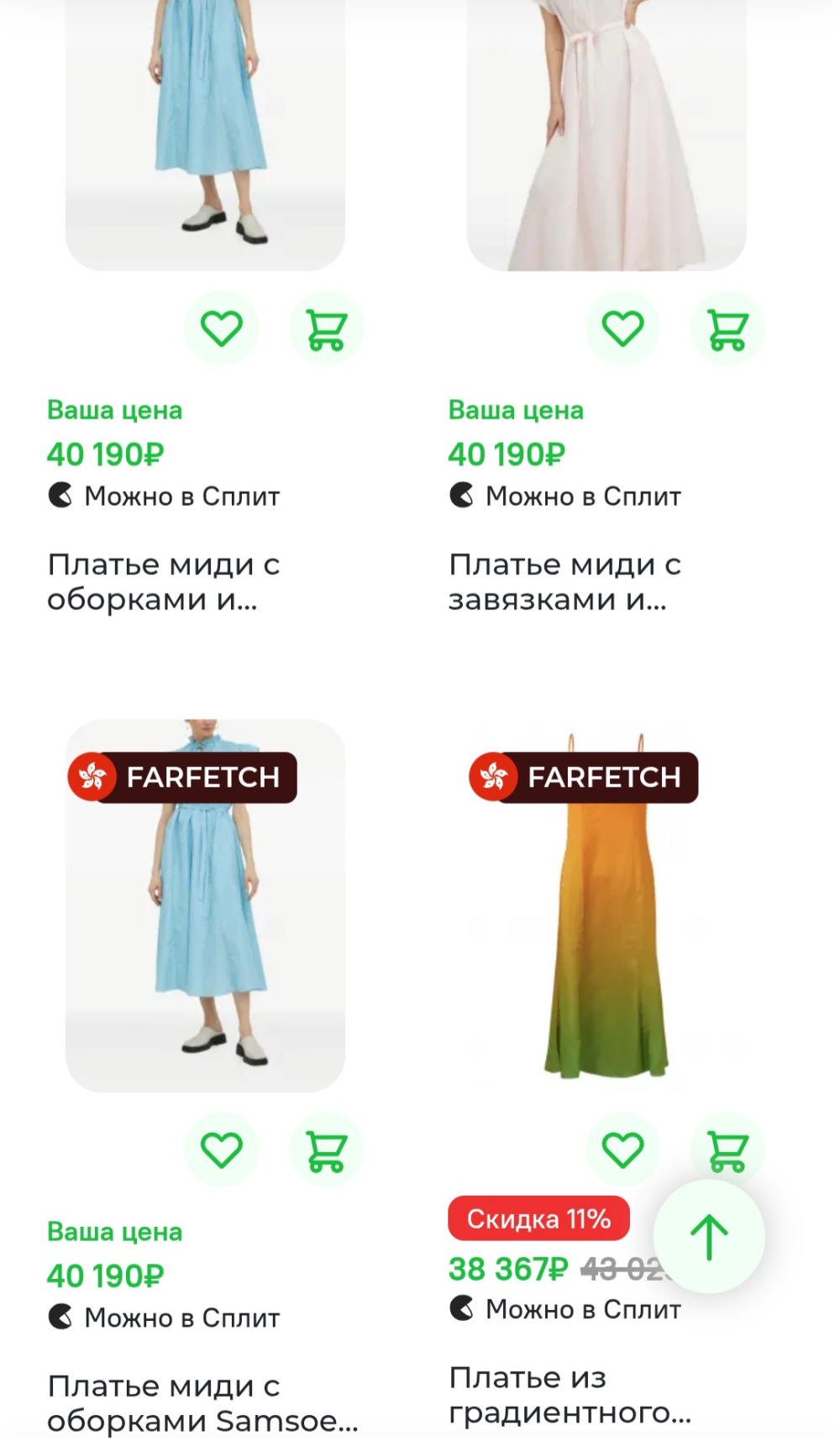Add Платье миди с оборками и... to cart
The width and height of the screenshot is (840, 1447).
[326, 328]
